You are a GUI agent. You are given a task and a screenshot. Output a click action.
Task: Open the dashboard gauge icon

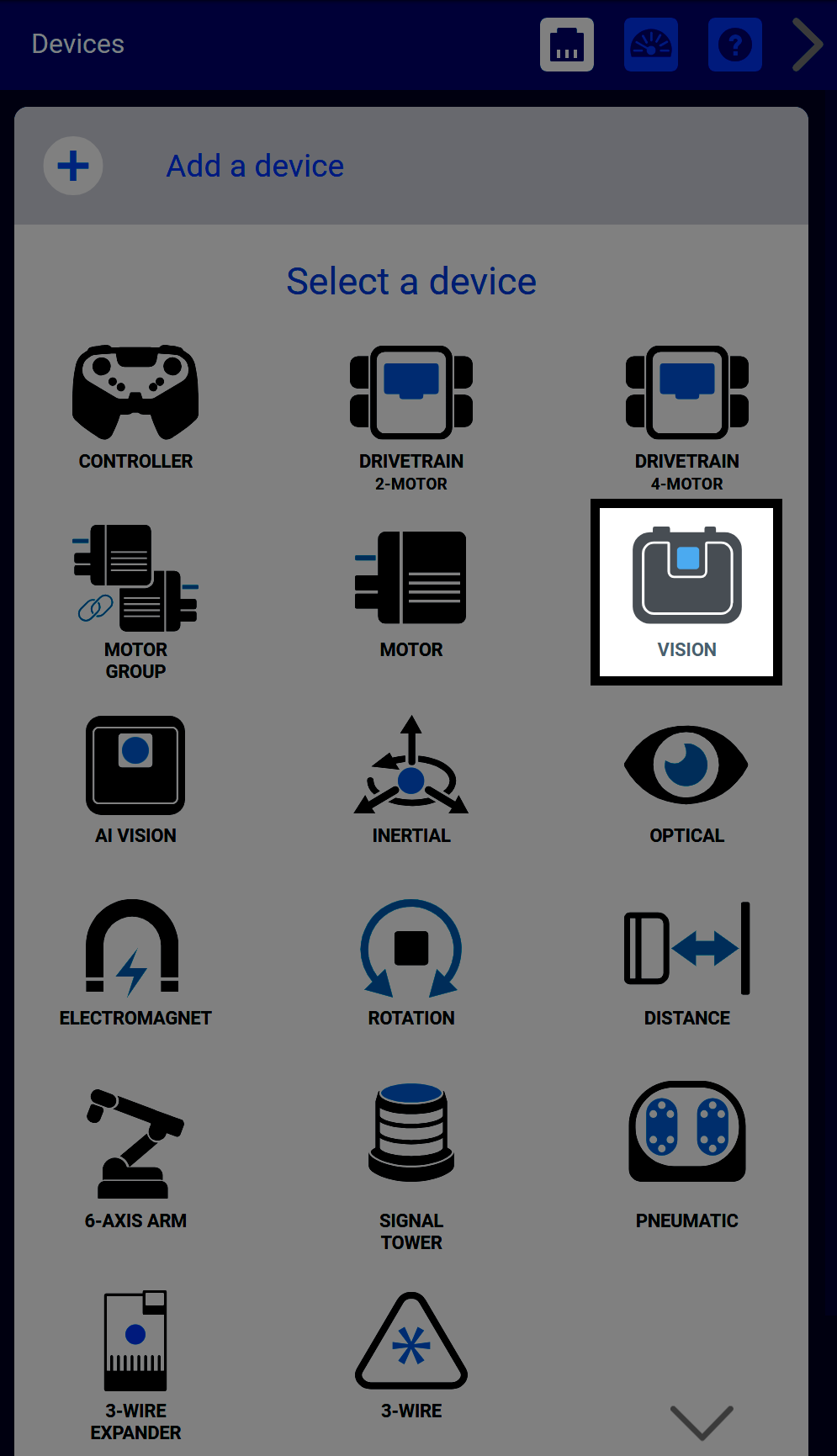tap(650, 45)
